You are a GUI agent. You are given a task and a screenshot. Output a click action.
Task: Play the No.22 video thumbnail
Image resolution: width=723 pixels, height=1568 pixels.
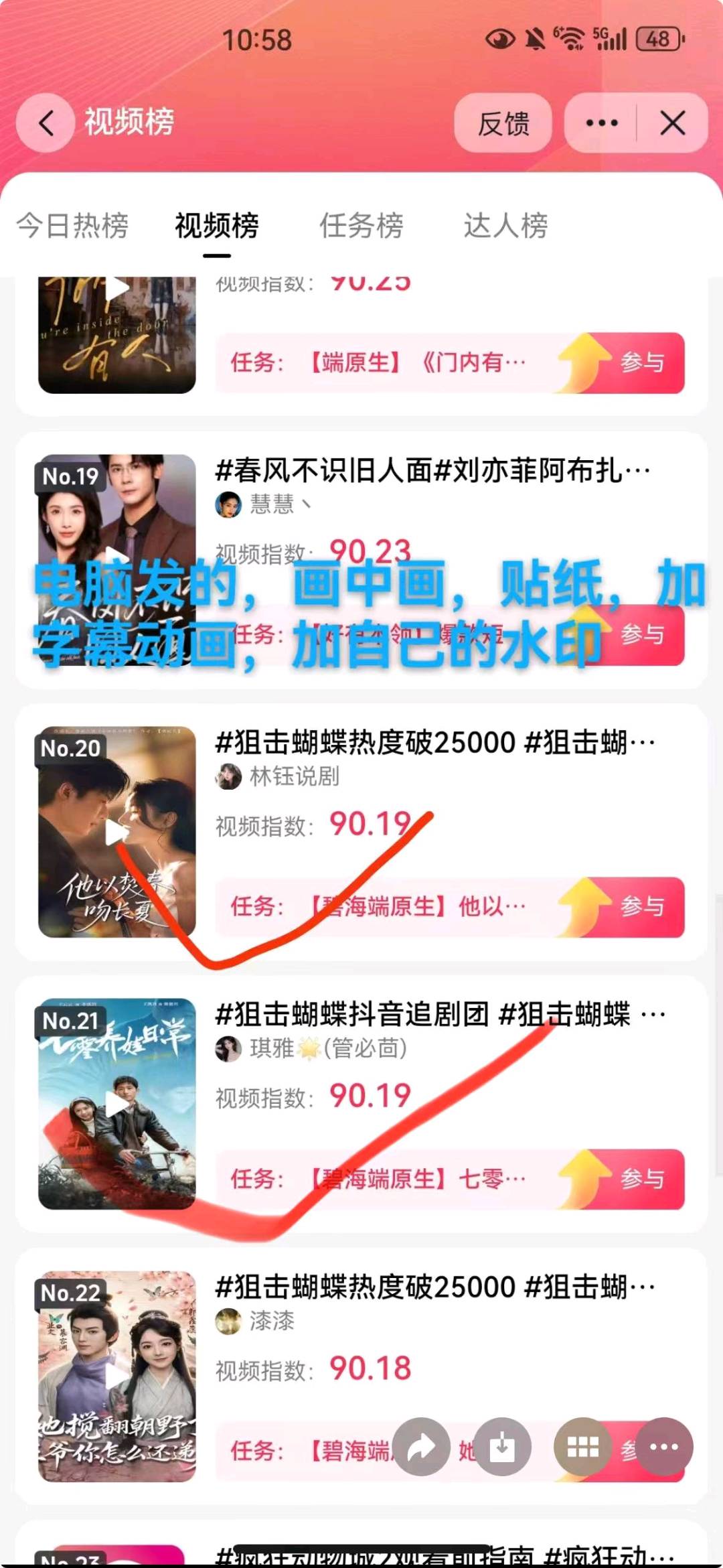pyautogui.click(x=116, y=1376)
